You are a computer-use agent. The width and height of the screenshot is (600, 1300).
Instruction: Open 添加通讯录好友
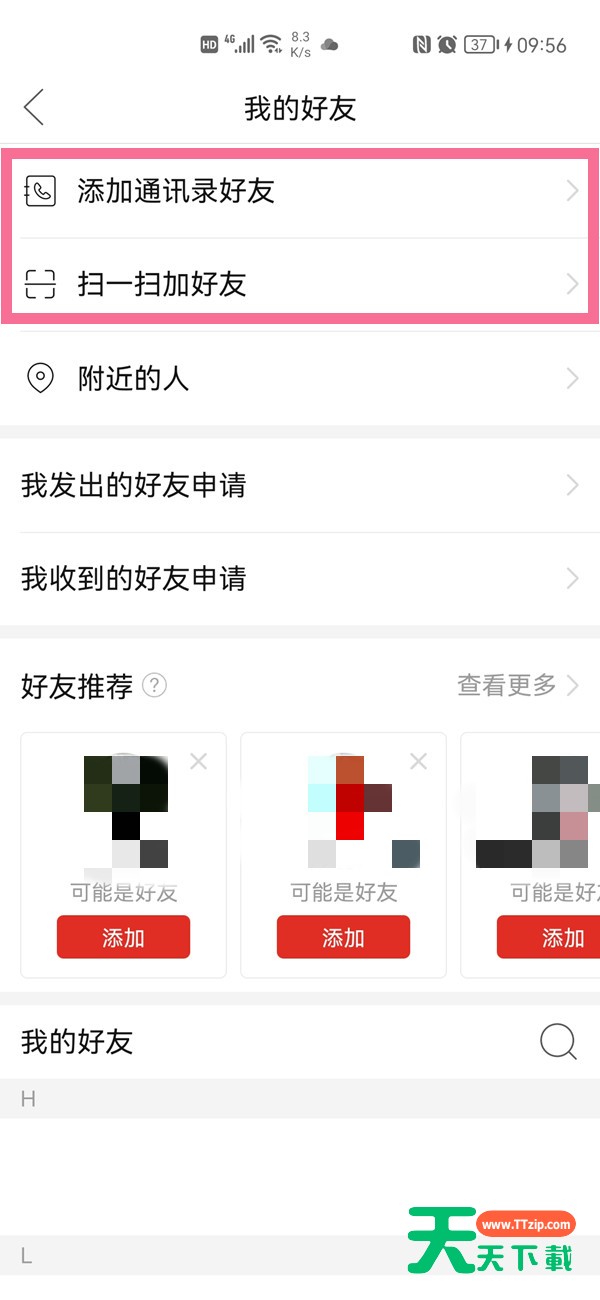(x=176, y=191)
